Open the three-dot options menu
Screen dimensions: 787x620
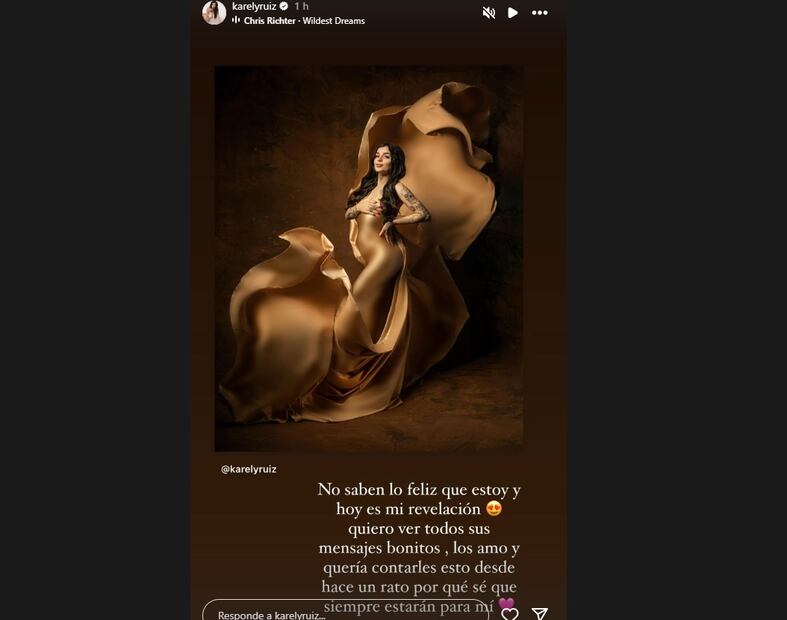click(x=540, y=13)
